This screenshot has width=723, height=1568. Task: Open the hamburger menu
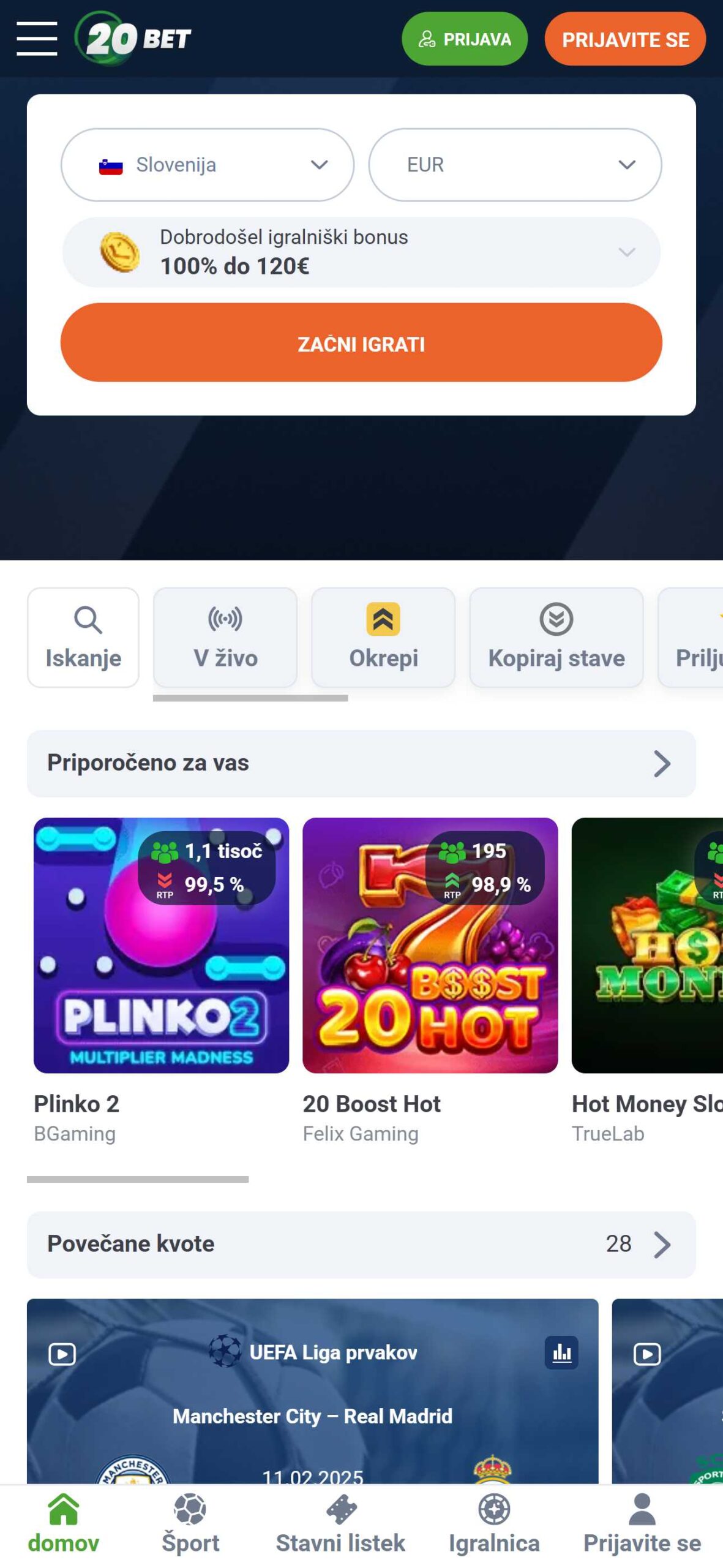37,39
